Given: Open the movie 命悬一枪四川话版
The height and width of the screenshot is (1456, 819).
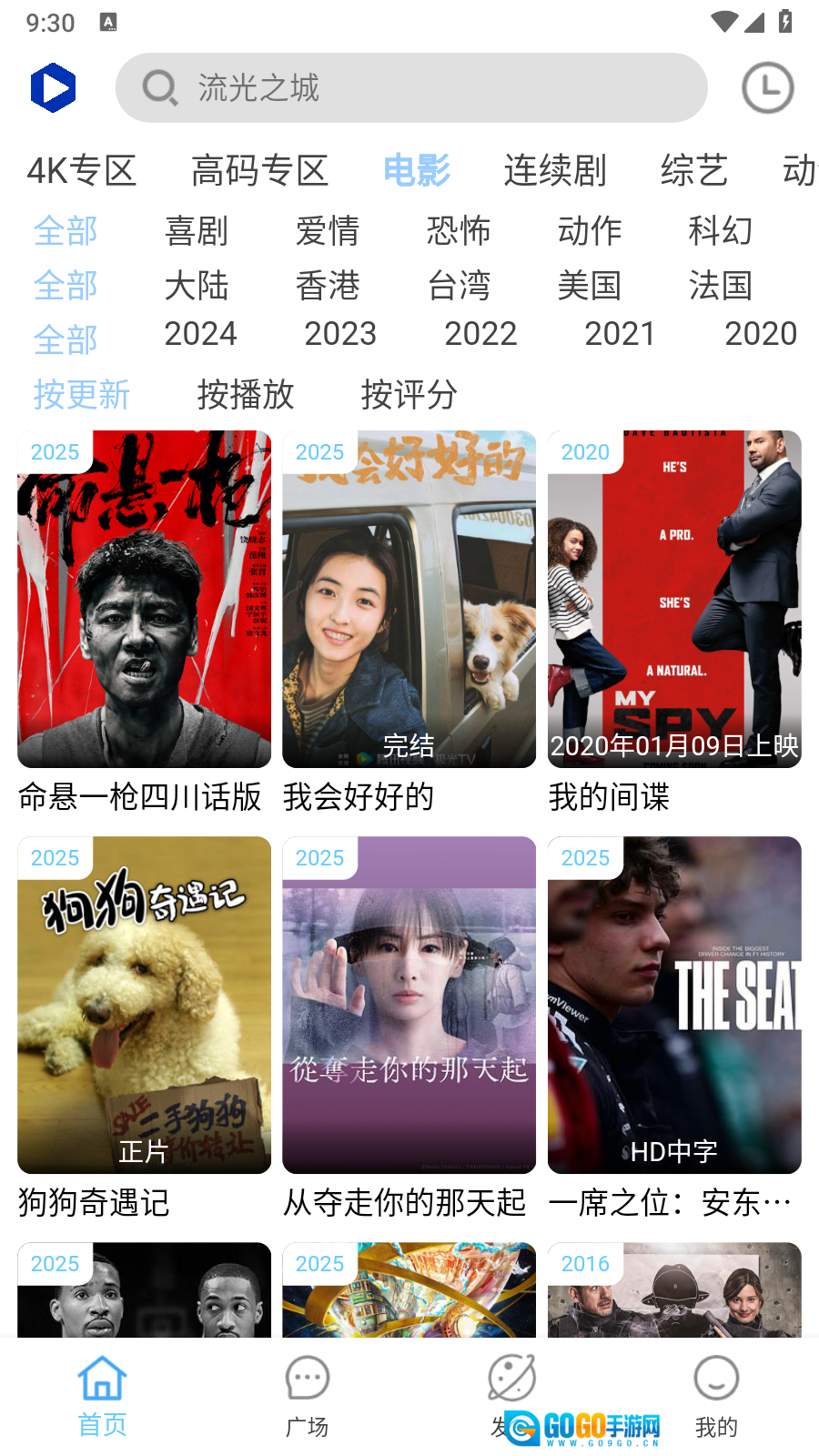Looking at the screenshot, I should [144, 601].
